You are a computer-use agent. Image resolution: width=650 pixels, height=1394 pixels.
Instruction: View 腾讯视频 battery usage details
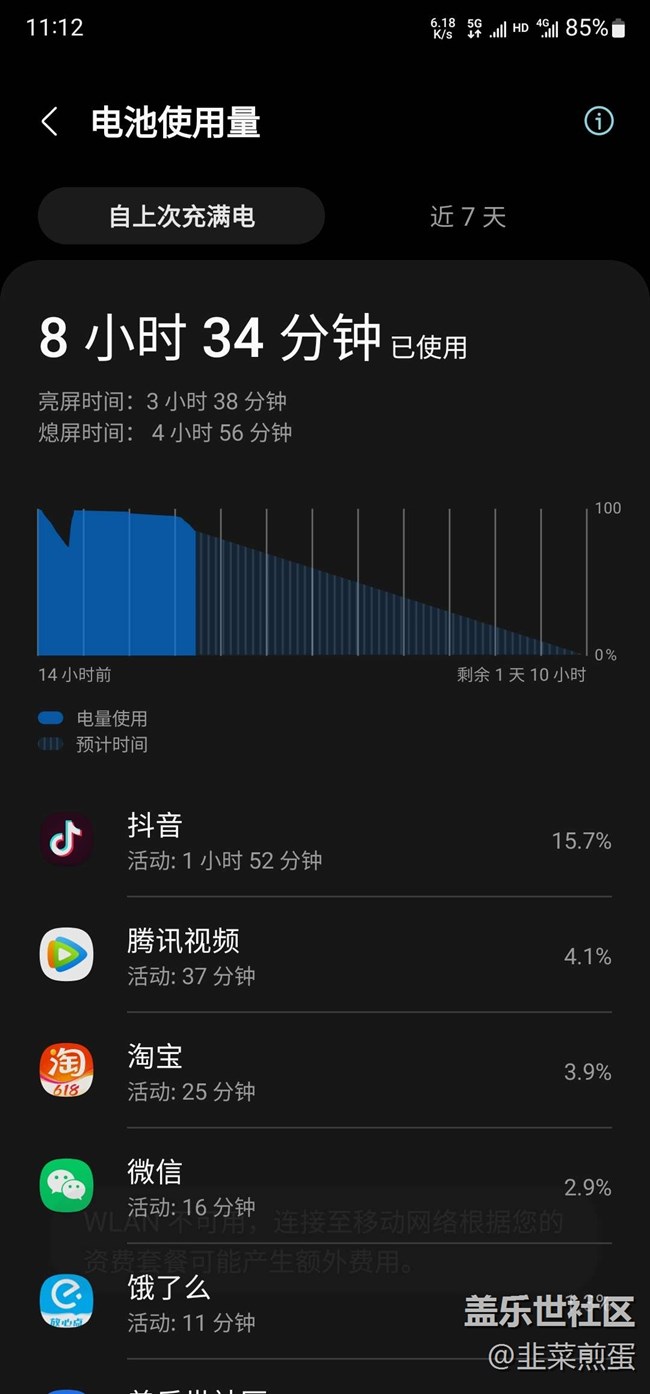325,956
